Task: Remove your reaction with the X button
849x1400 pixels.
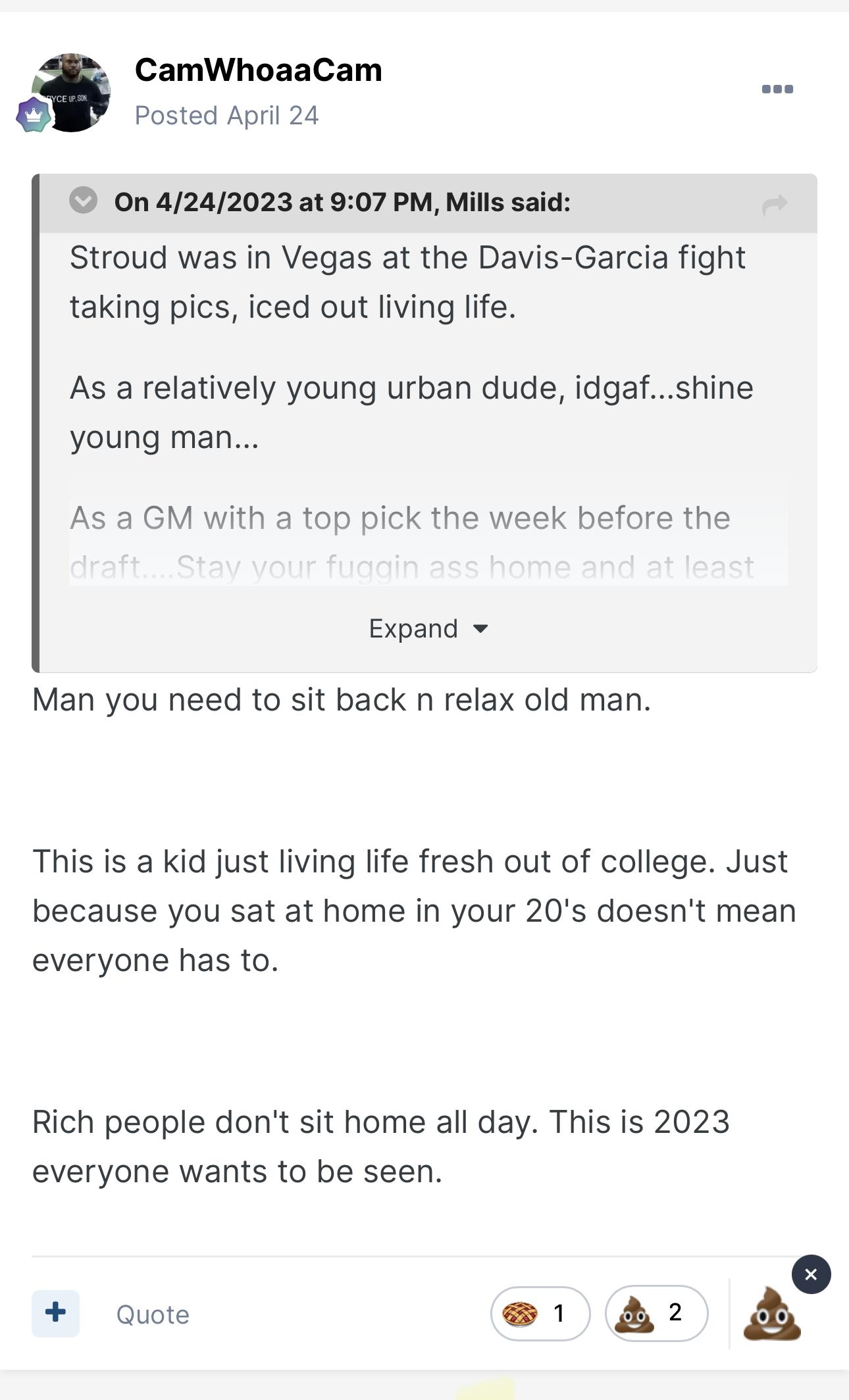Action: [x=811, y=1274]
